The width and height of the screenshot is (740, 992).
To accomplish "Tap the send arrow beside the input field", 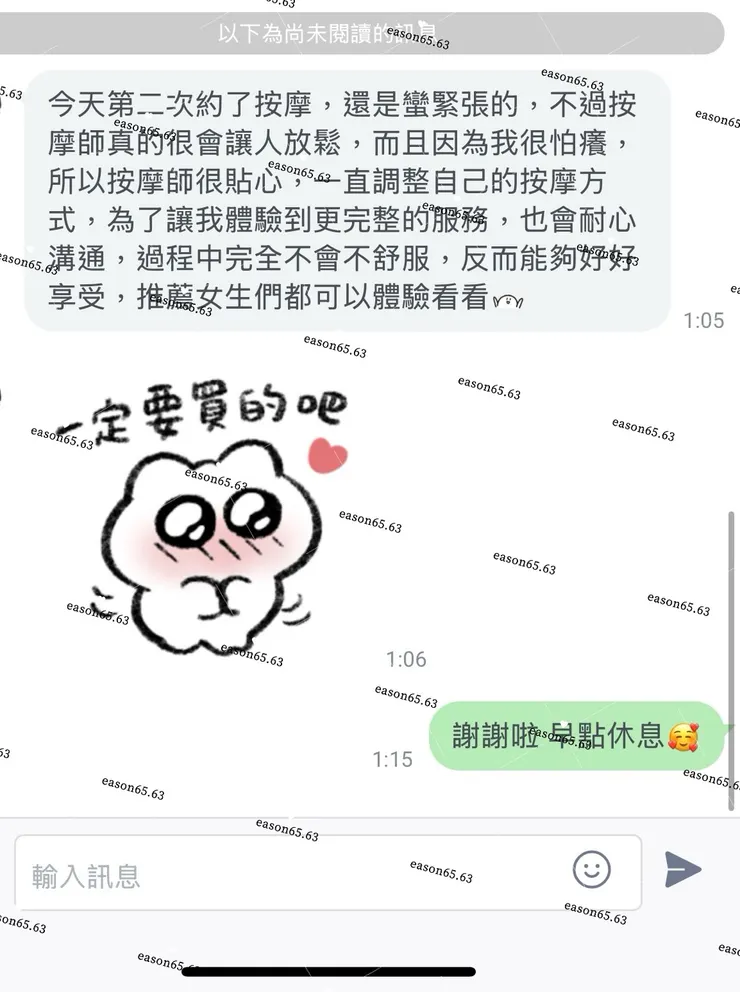I will tap(684, 869).
